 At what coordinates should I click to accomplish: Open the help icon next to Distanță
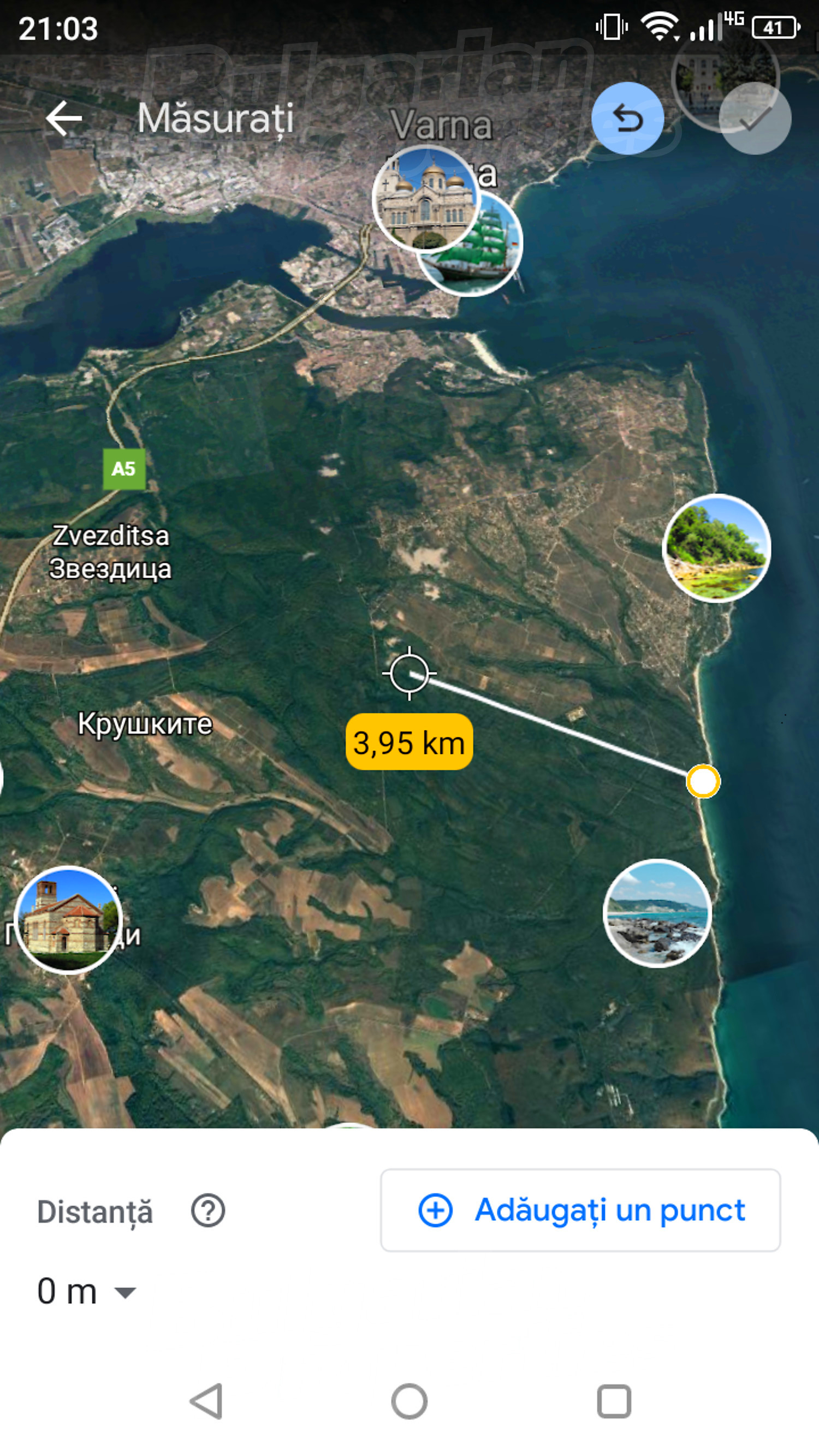coord(208,1211)
